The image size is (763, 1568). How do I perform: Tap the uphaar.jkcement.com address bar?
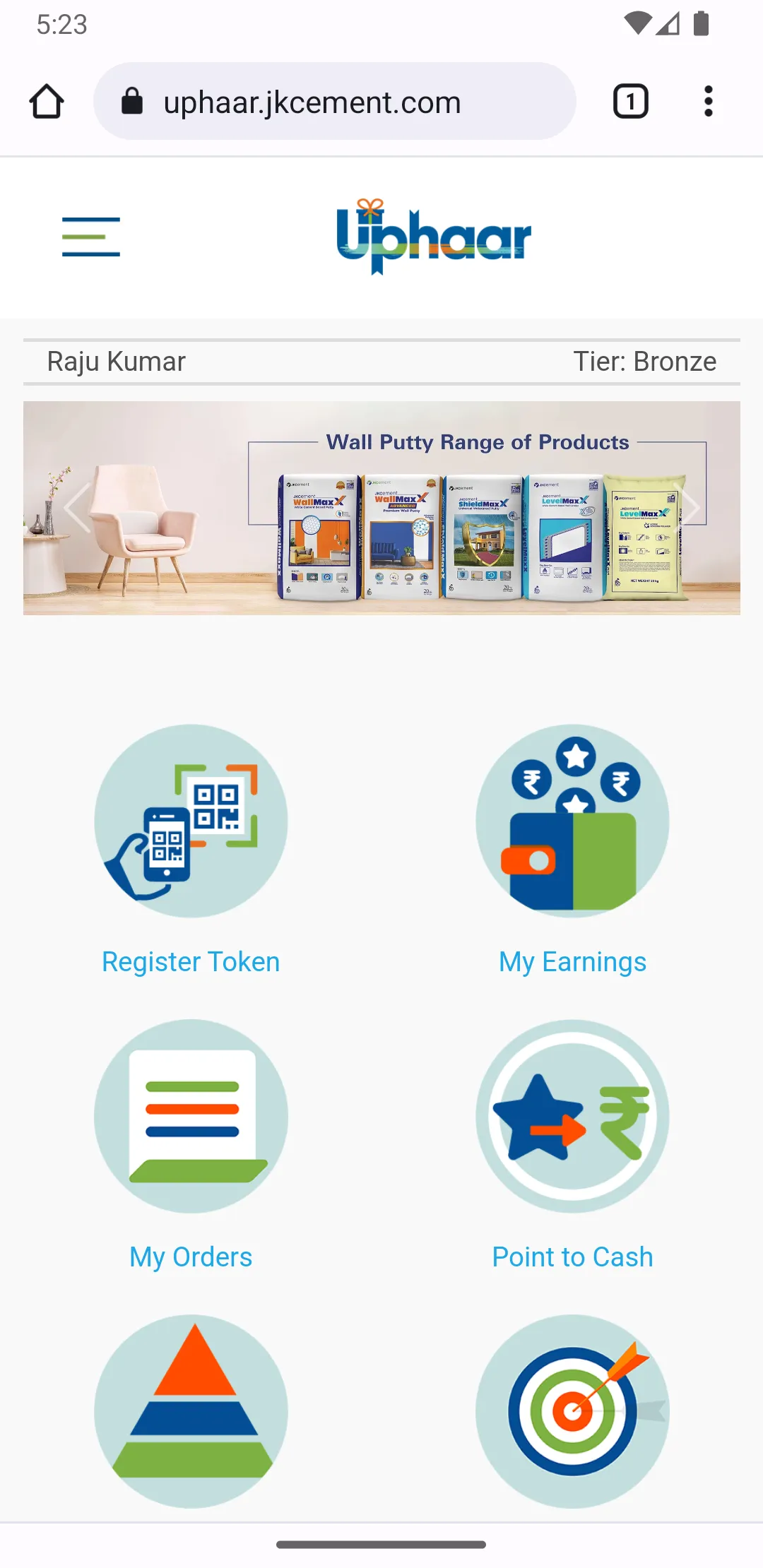pyautogui.click(x=335, y=102)
